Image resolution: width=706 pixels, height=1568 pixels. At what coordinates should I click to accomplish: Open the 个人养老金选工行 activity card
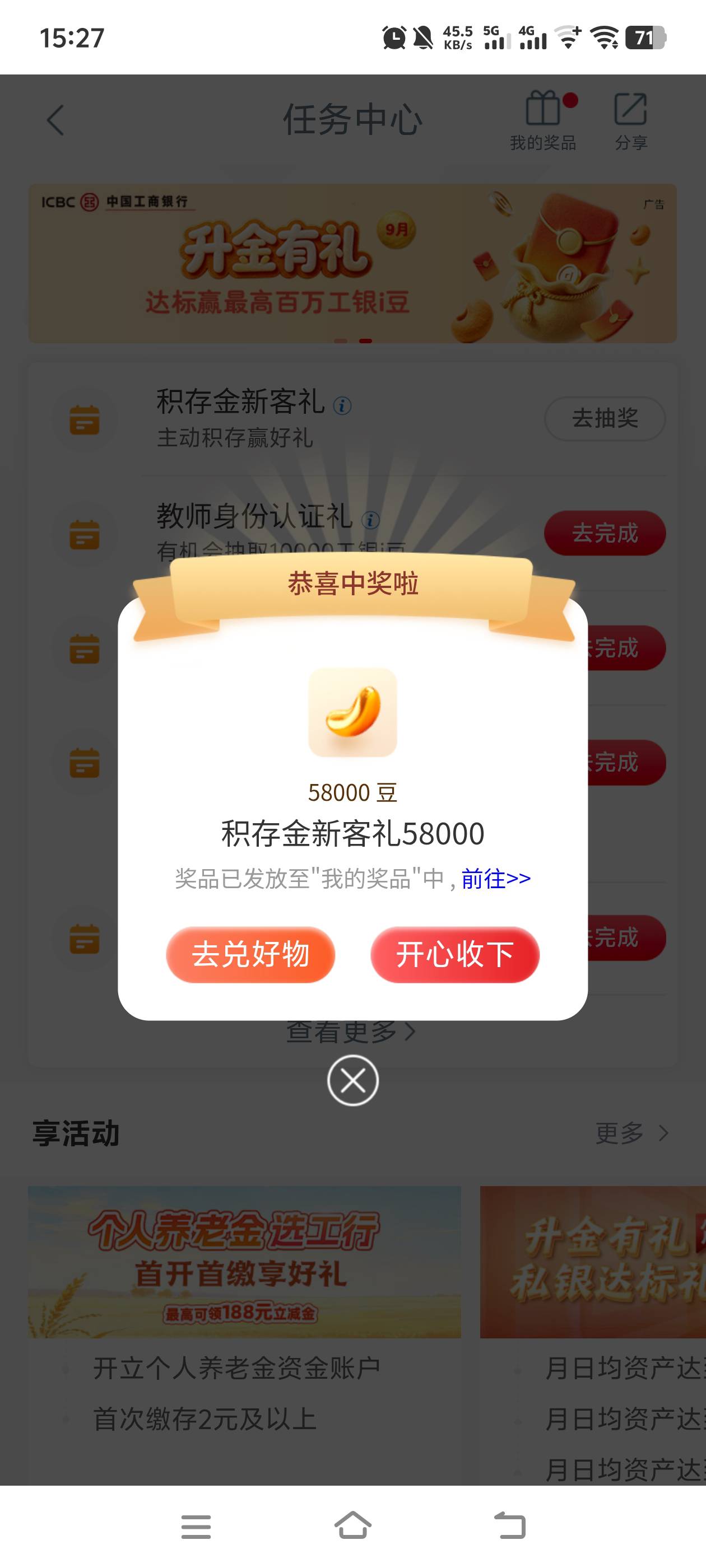(x=244, y=1261)
